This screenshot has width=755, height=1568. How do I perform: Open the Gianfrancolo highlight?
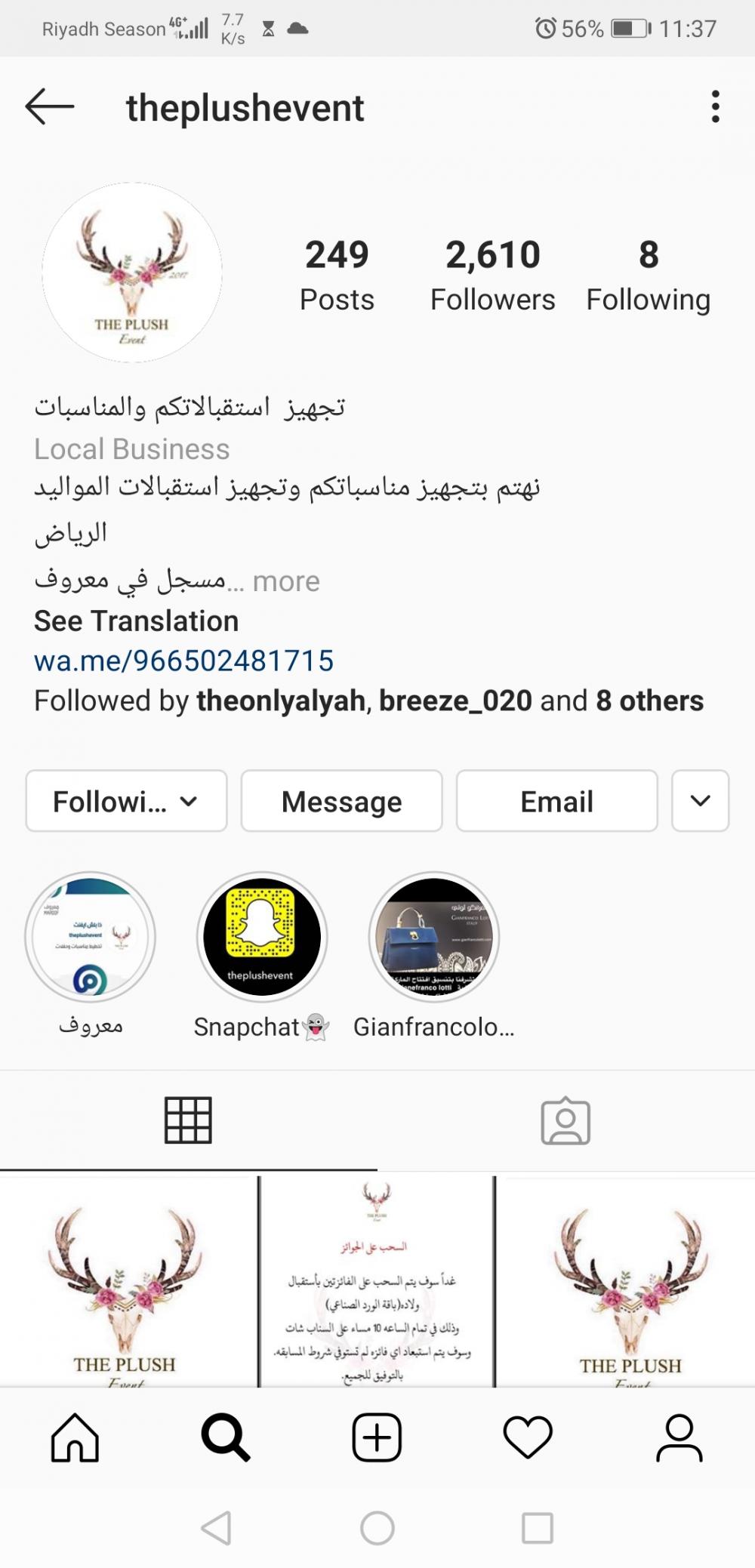pos(433,938)
